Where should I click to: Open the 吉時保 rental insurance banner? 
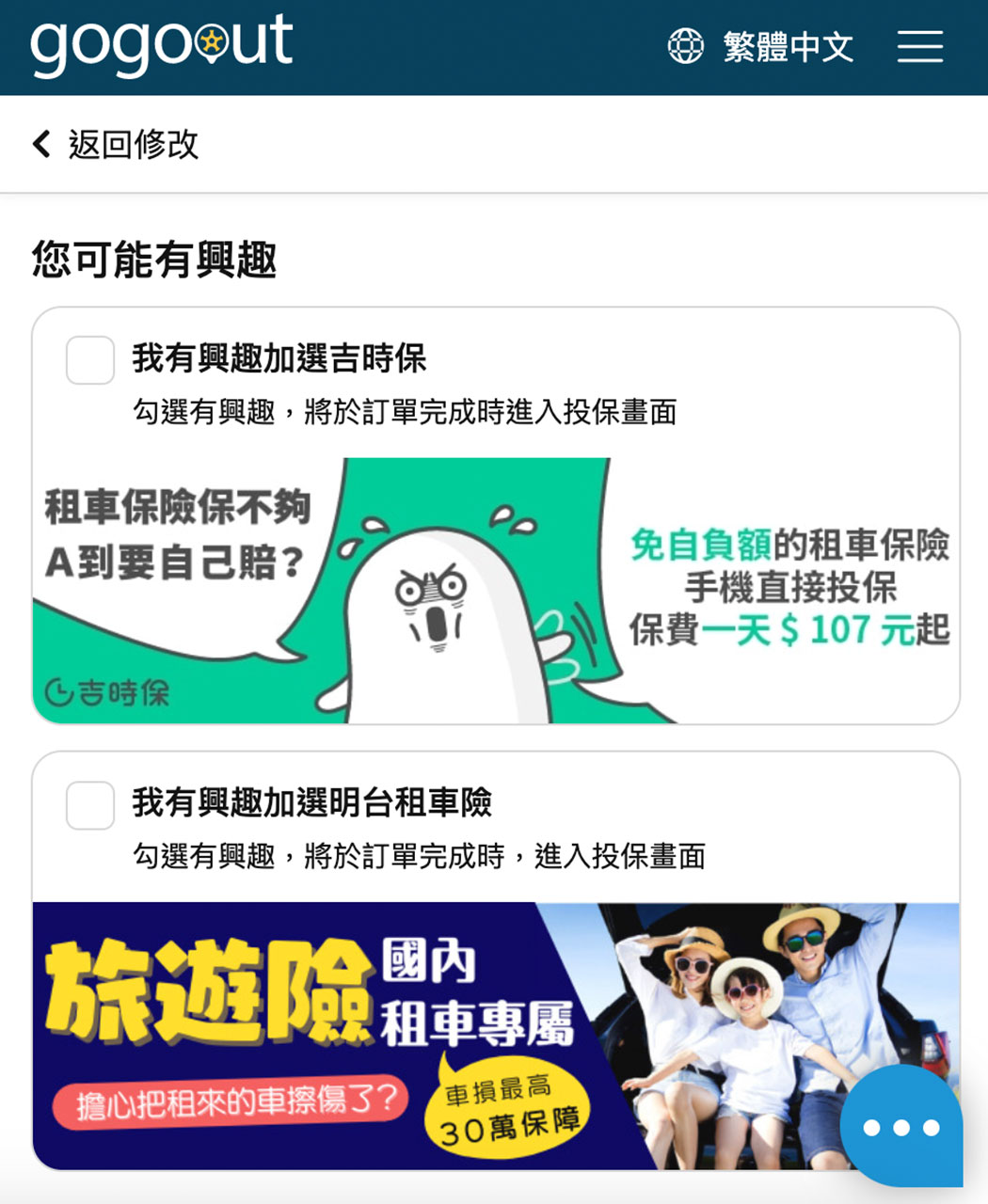tap(496, 591)
